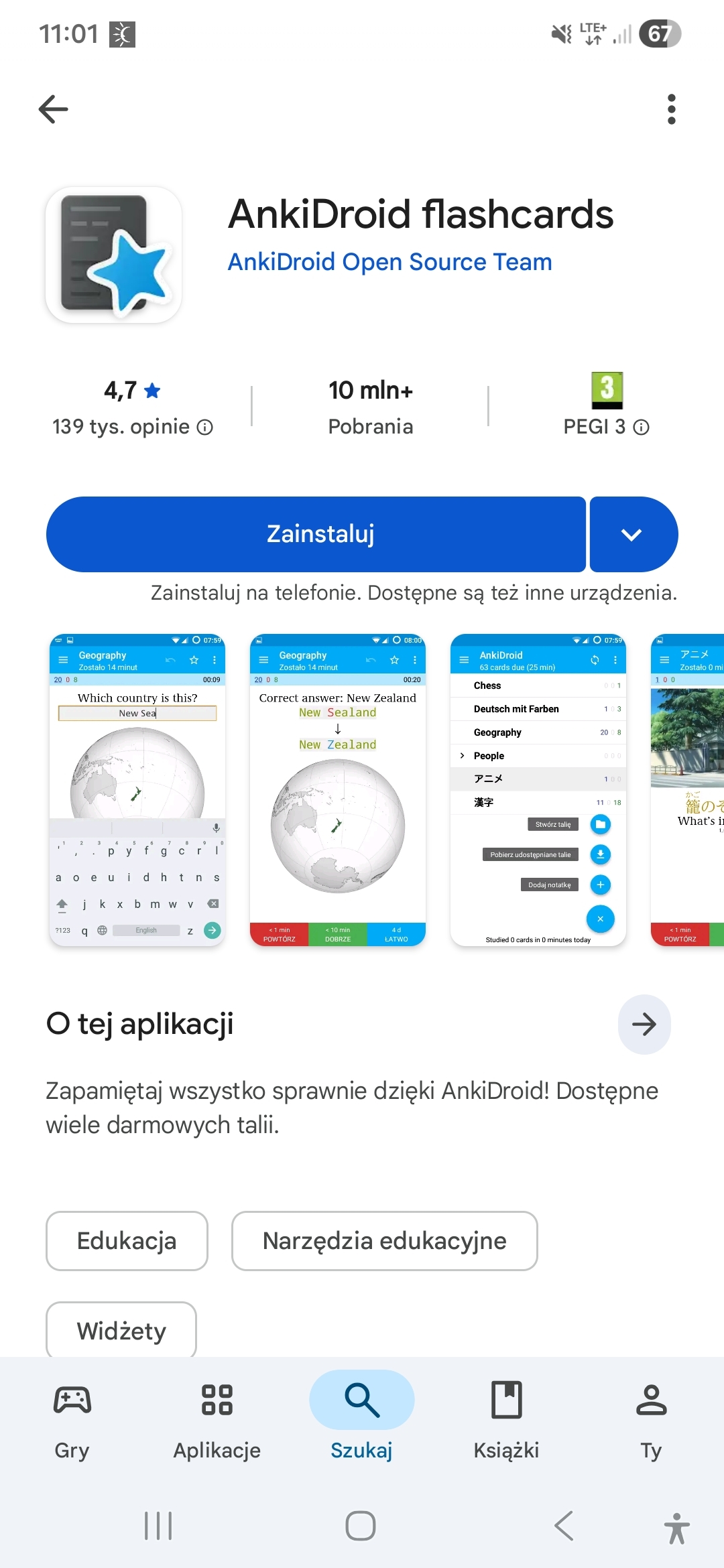Open the 'Which country is this?' screenshot
This screenshot has width=724, height=1568.
click(x=137, y=789)
